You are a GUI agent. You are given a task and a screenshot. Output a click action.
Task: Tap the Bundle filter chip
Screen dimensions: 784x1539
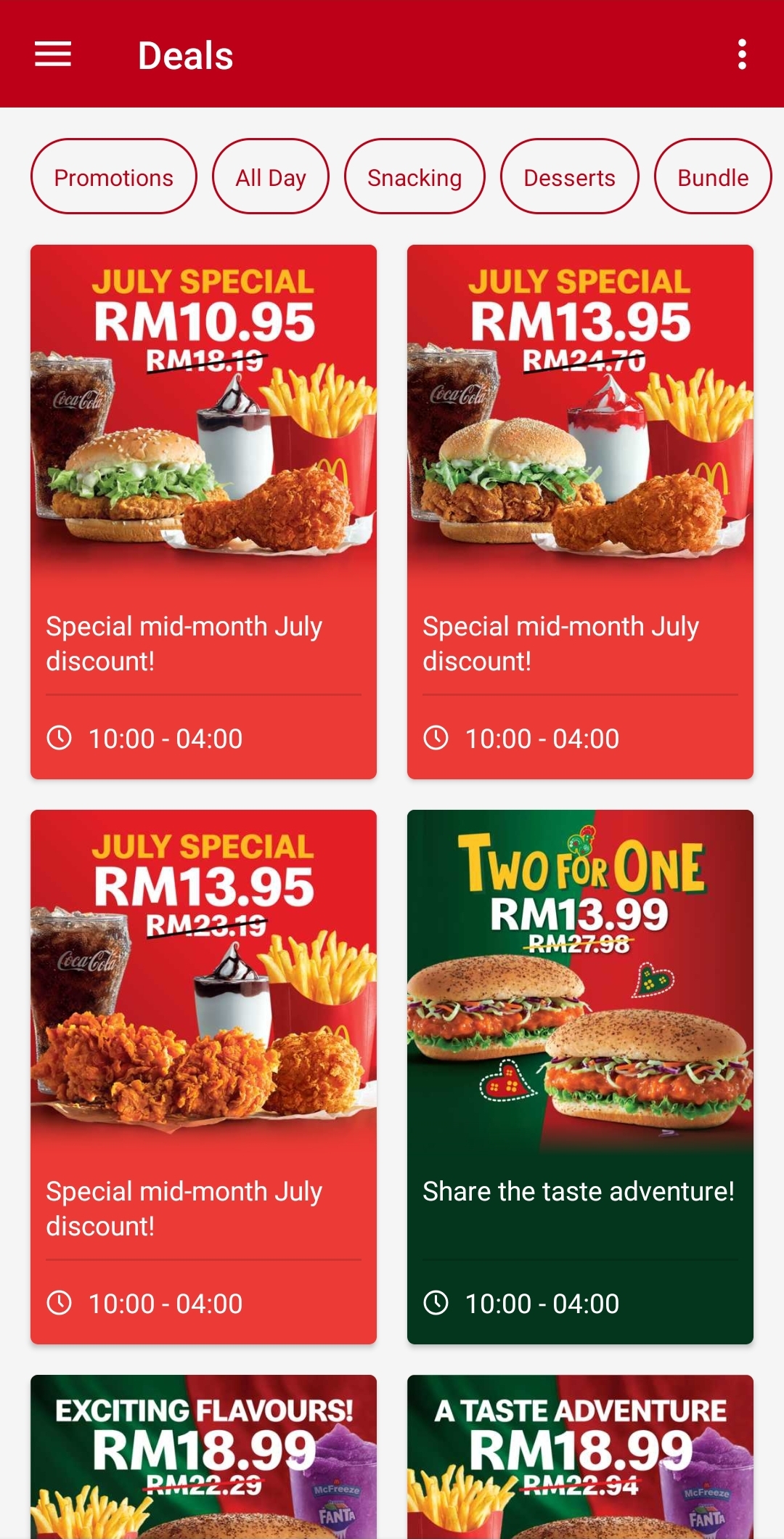pos(712,177)
